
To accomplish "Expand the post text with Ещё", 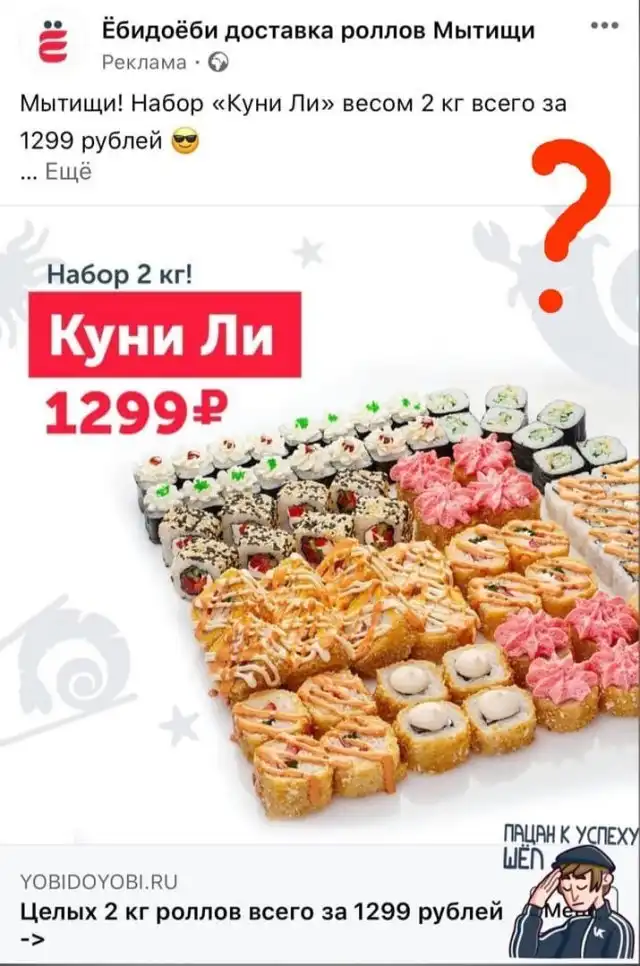I will [68, 171].
